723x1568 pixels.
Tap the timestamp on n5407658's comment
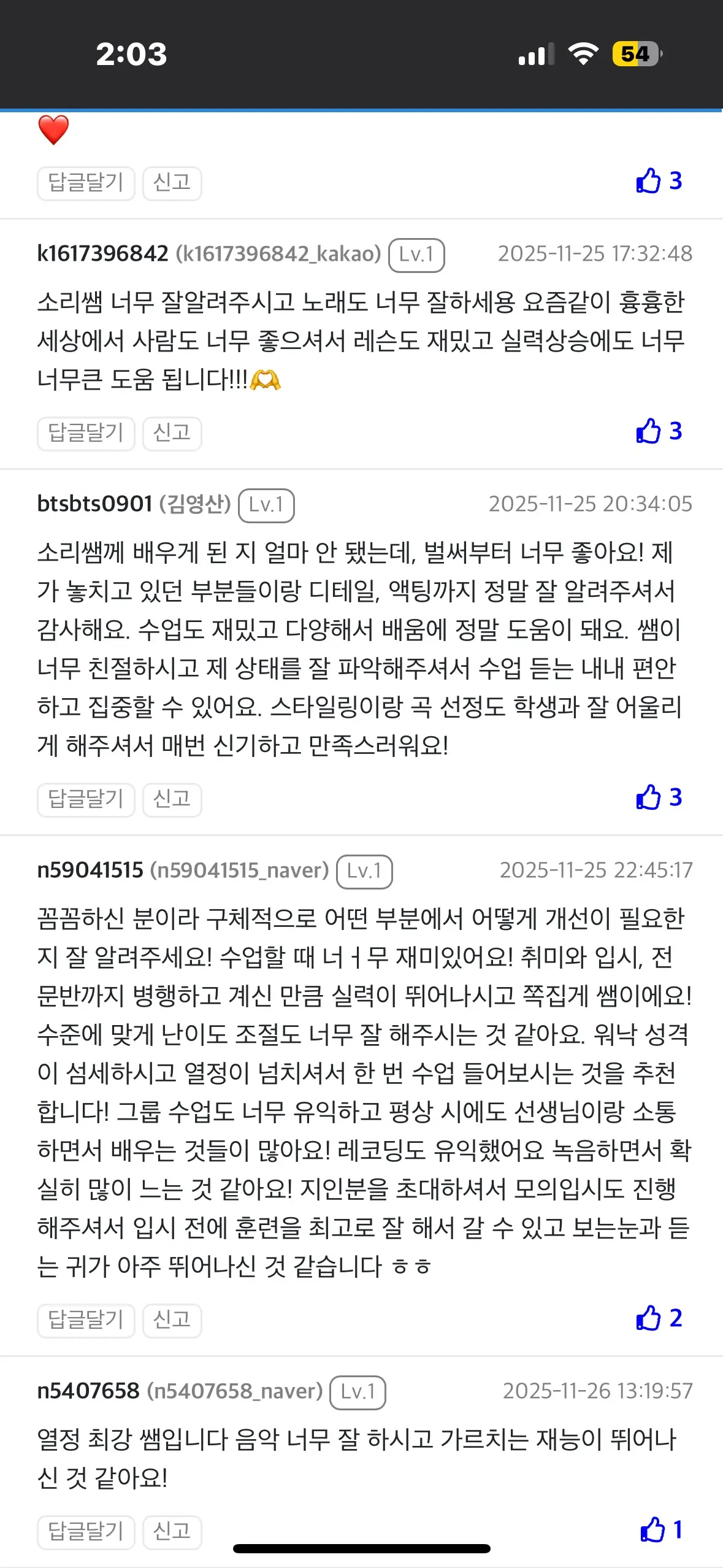pos(595,1393)
